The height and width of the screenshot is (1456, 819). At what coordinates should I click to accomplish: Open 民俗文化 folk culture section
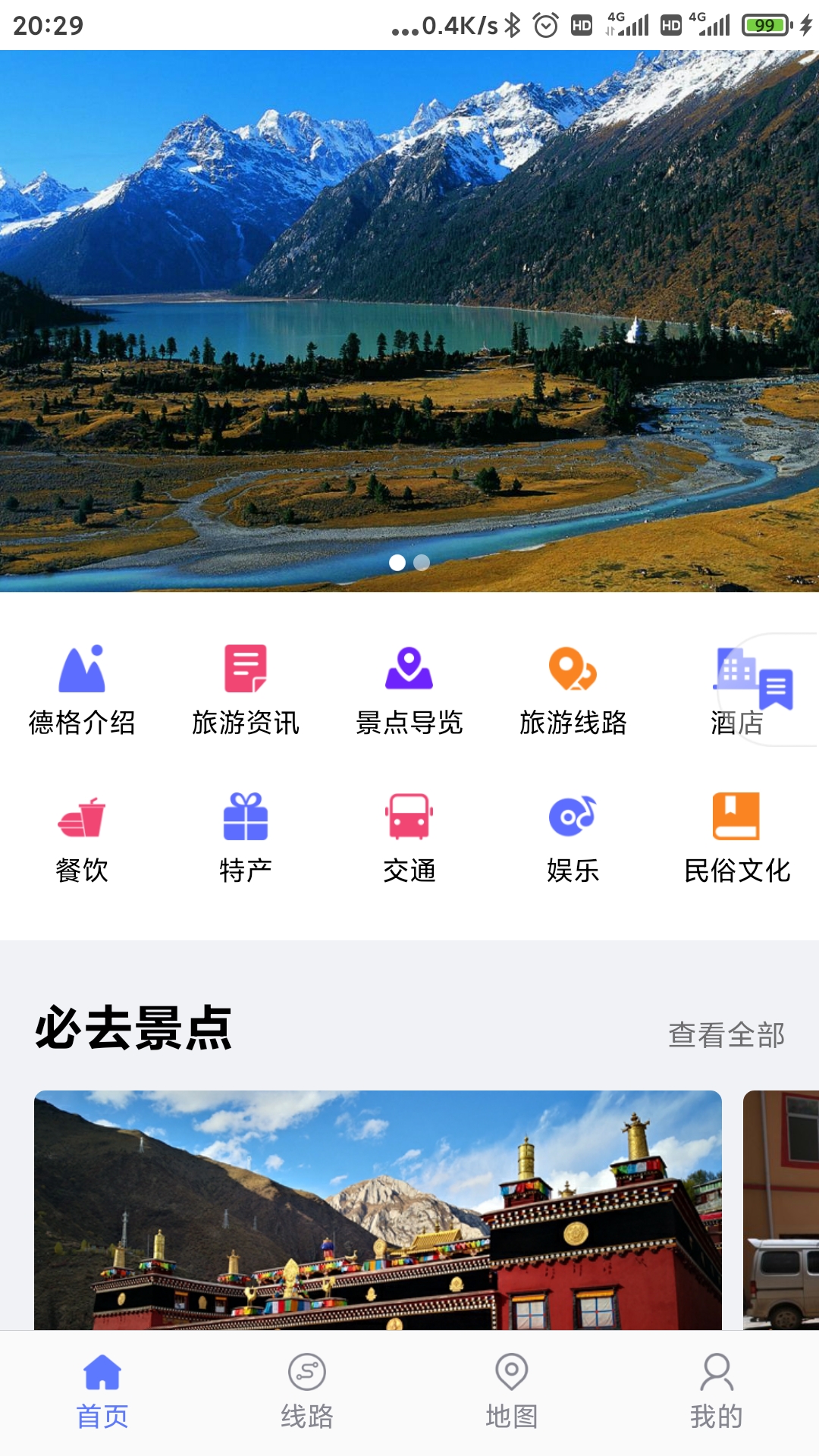click(x=737, y=836)
